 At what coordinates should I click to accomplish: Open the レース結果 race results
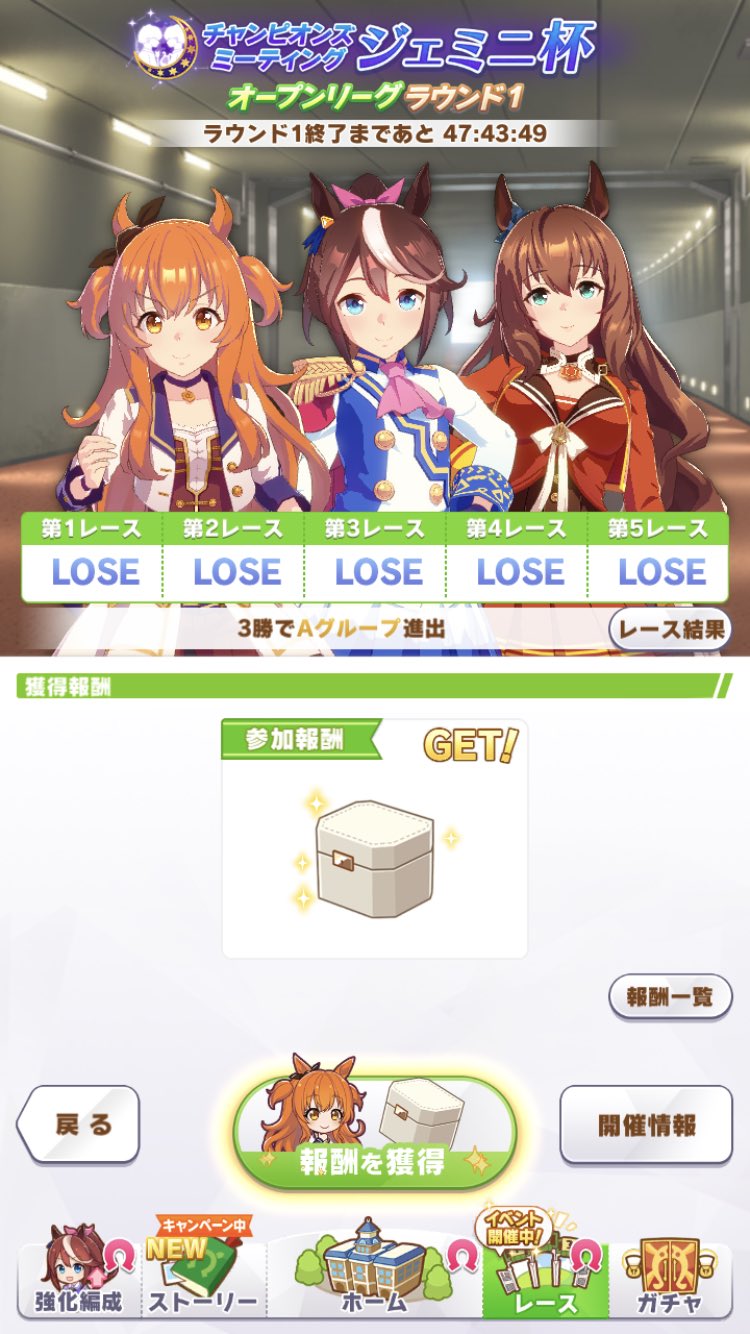(669, 630)
